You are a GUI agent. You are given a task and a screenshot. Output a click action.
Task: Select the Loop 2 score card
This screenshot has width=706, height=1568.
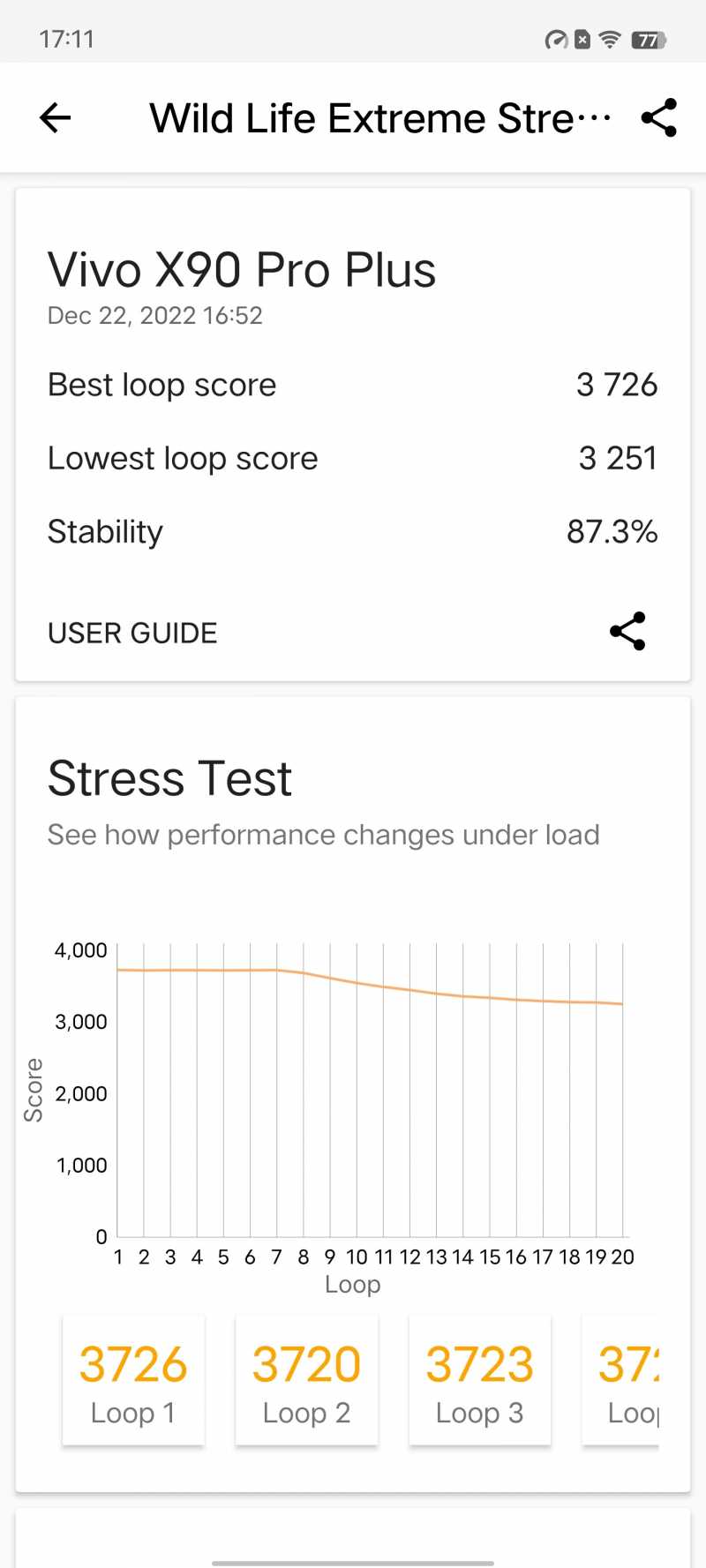pyautogui.click(x=306, y=1380)
